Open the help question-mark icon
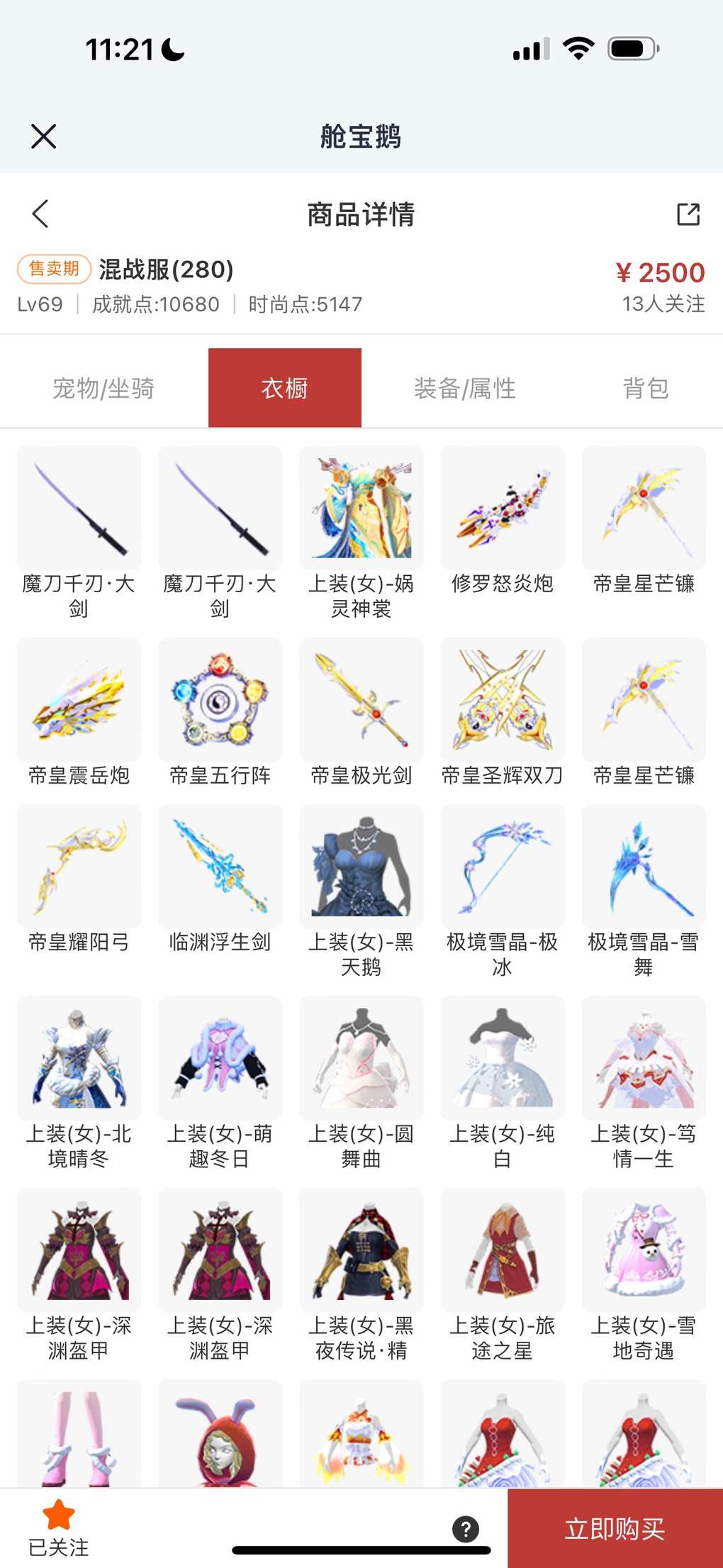The image size is (723, 1568). 466,1529
